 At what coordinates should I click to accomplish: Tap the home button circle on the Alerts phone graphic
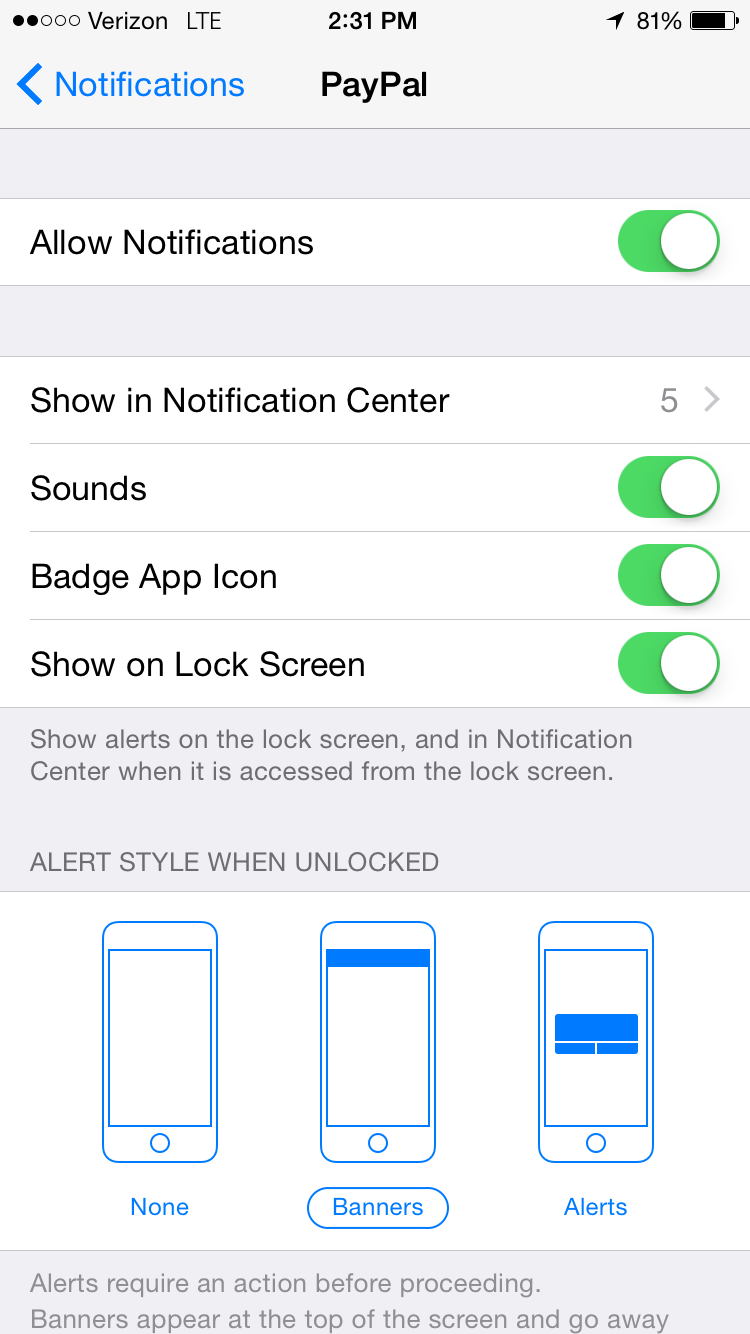point(595,1143)
